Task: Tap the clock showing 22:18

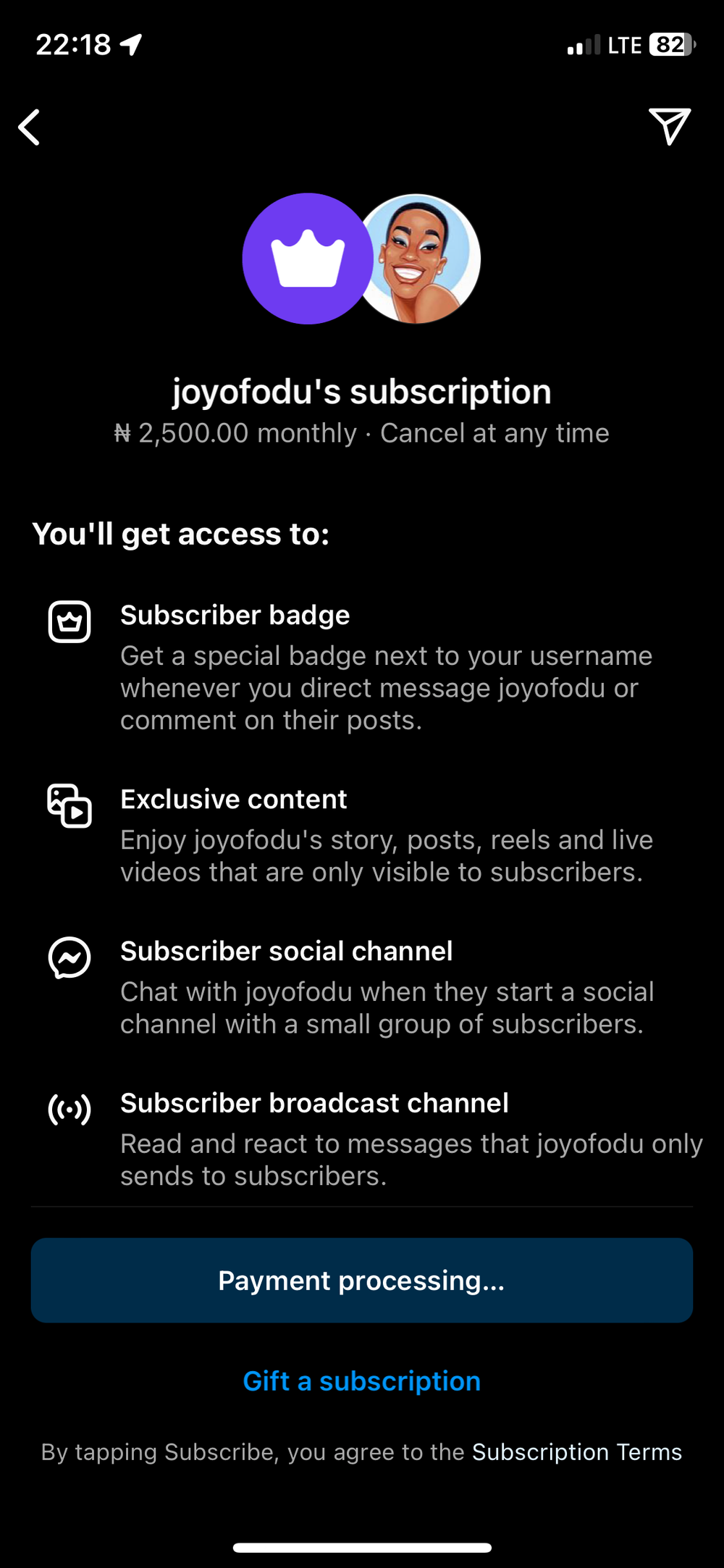Action: coord(74,45)
